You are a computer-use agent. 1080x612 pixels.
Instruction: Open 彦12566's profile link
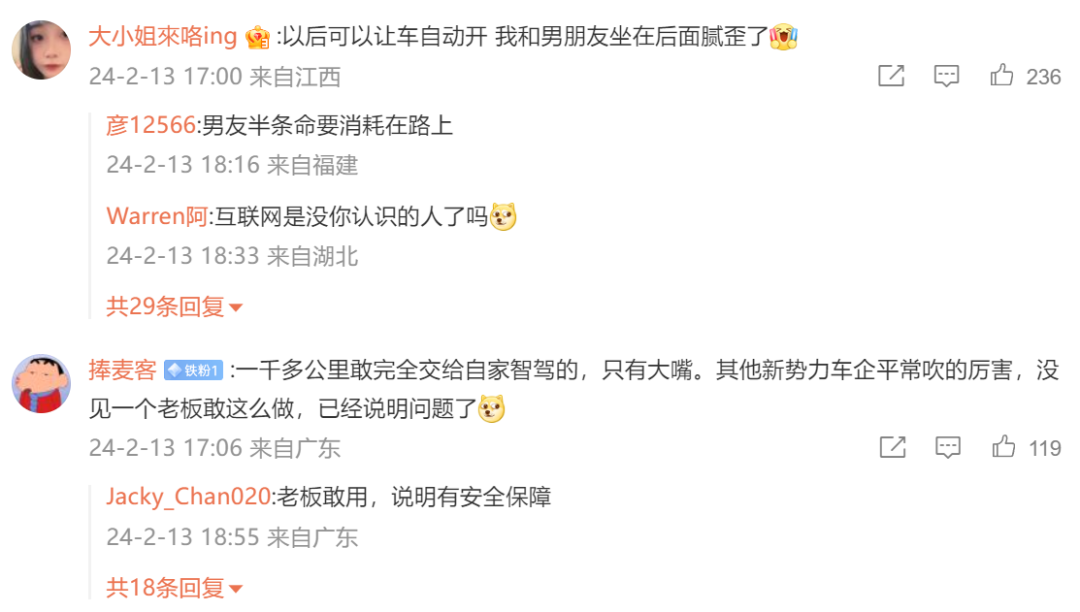151,125
